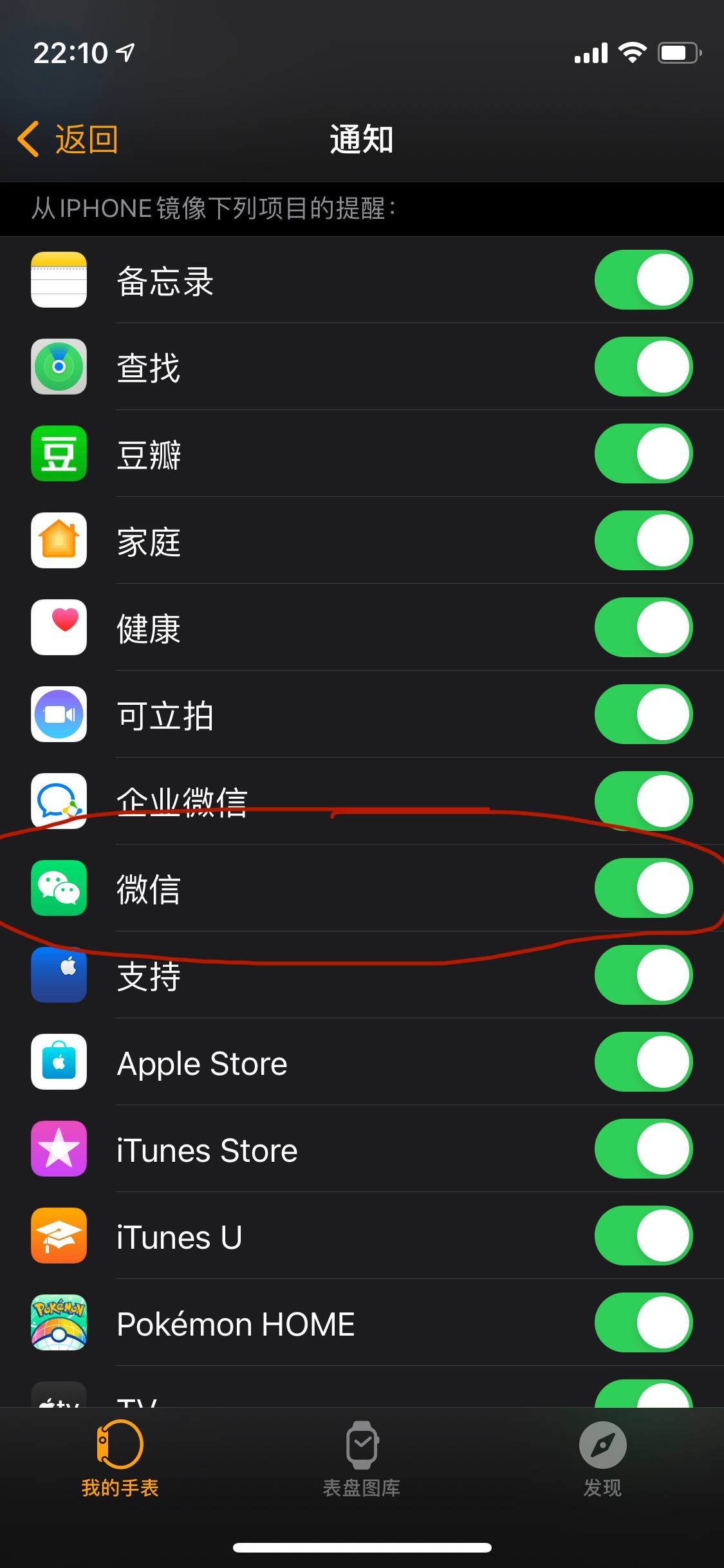
Task: Switch off iTunes Store alerts
Action: click(643, 1149)
